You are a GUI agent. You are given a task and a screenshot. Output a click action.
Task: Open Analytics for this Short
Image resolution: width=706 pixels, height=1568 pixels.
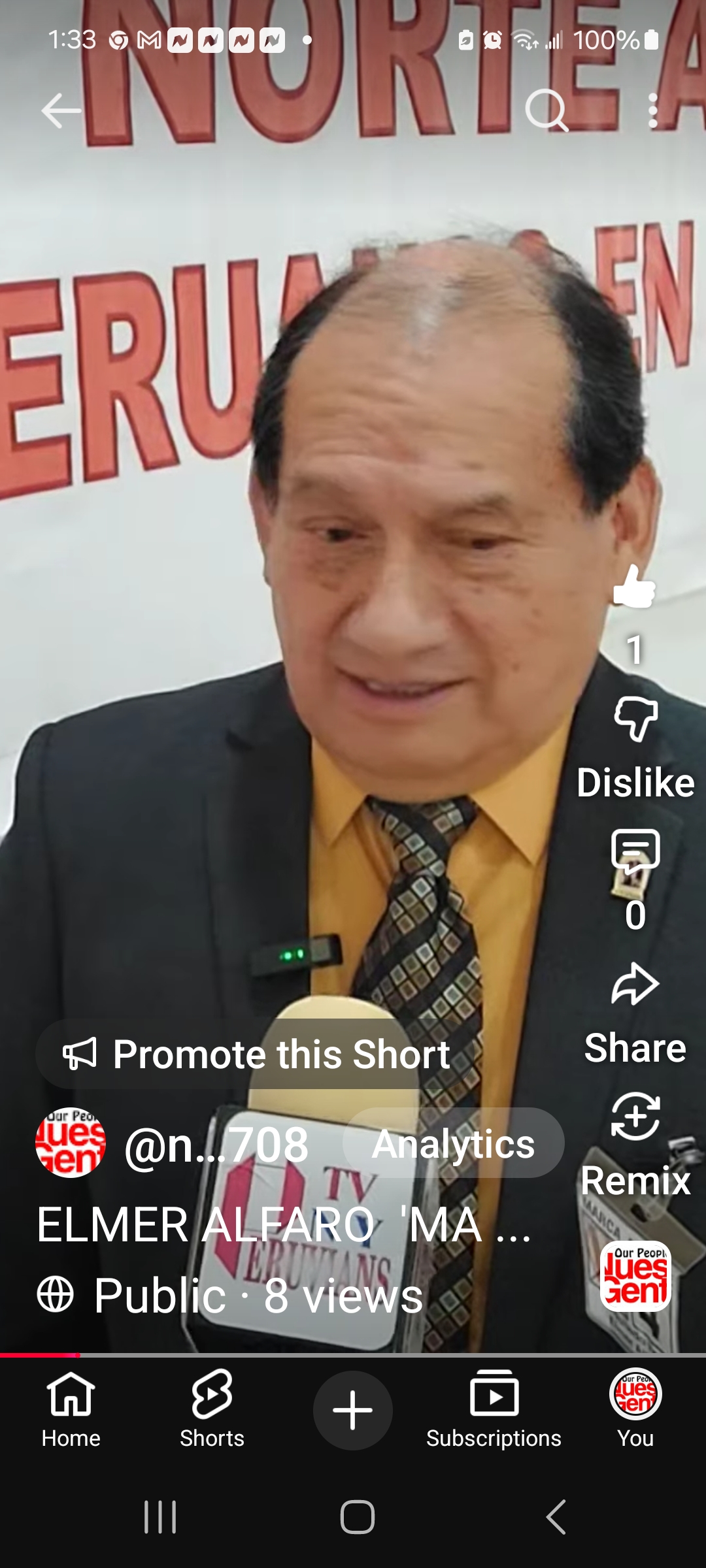click(x=453, y=1143)
